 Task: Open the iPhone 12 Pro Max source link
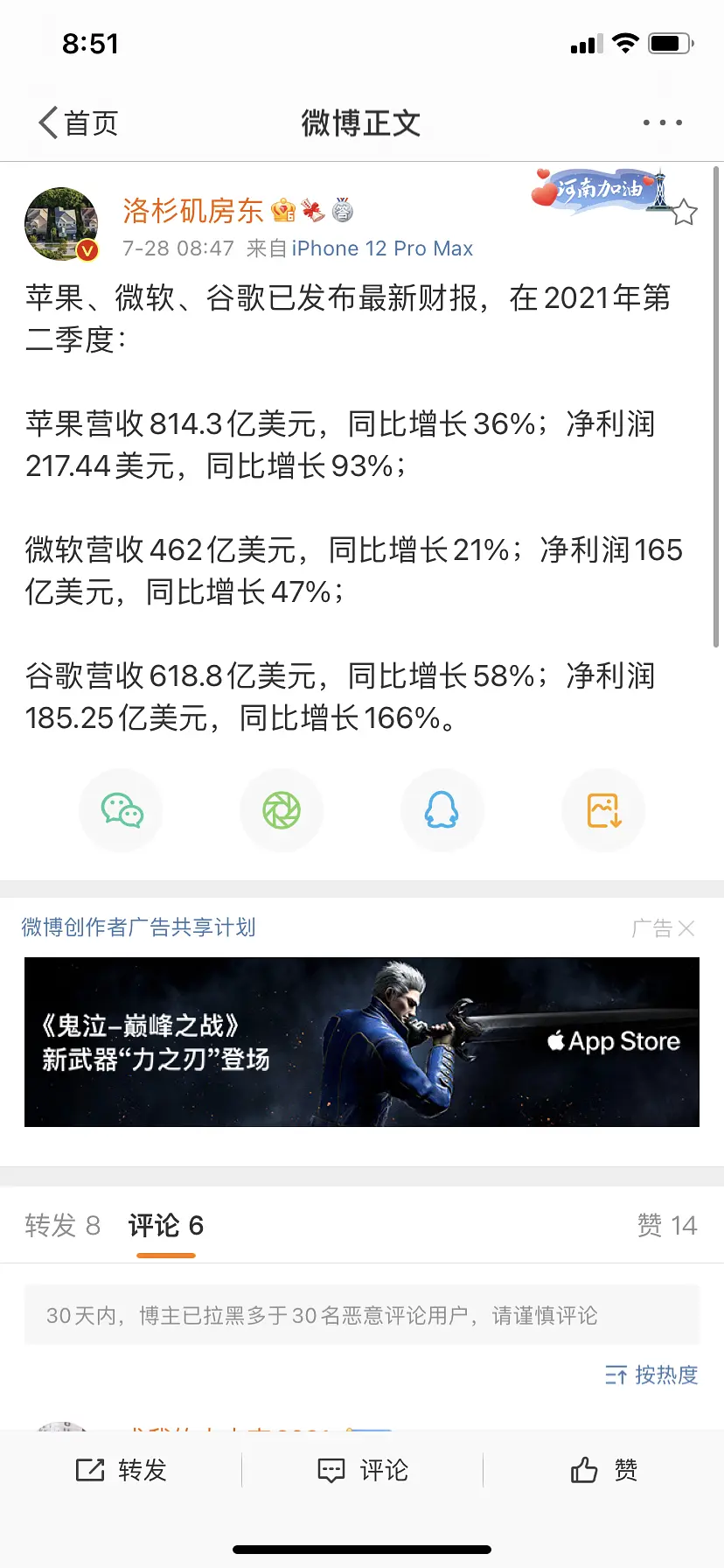tap(382, 248)
